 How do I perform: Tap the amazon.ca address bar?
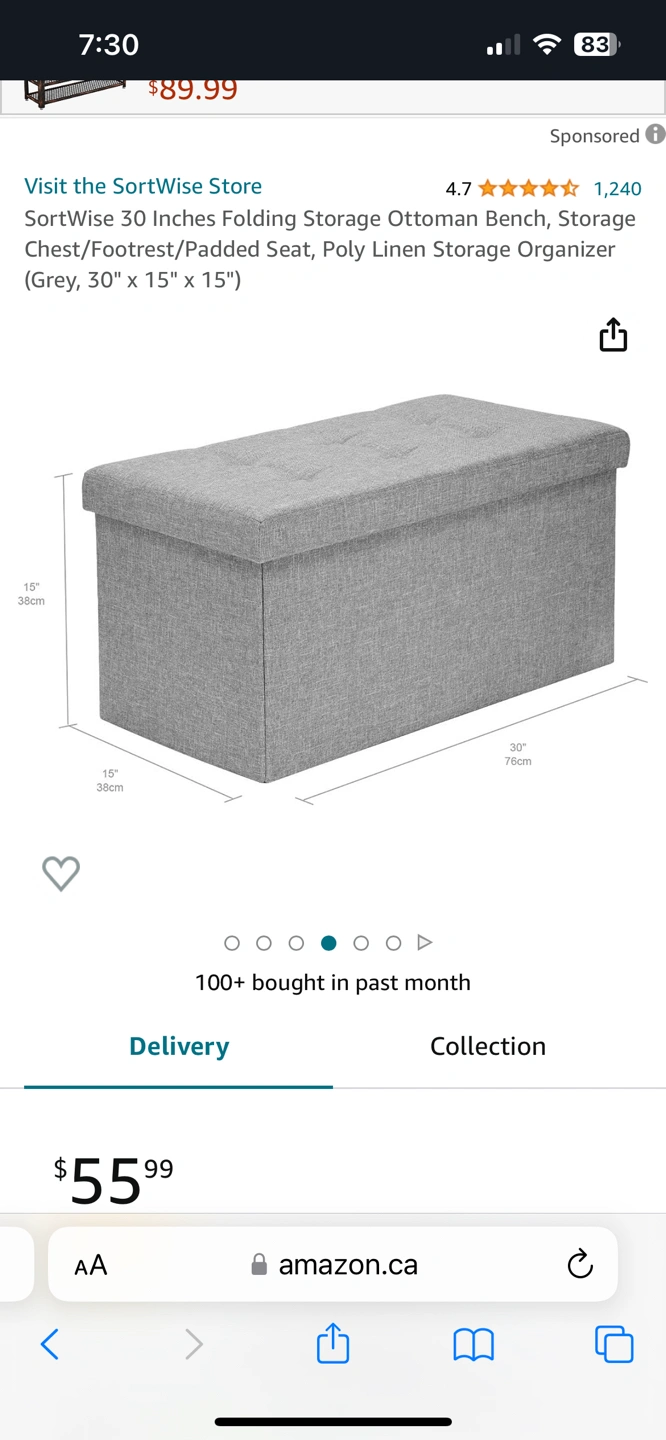pyautogui.click(x=335, y=1265)
